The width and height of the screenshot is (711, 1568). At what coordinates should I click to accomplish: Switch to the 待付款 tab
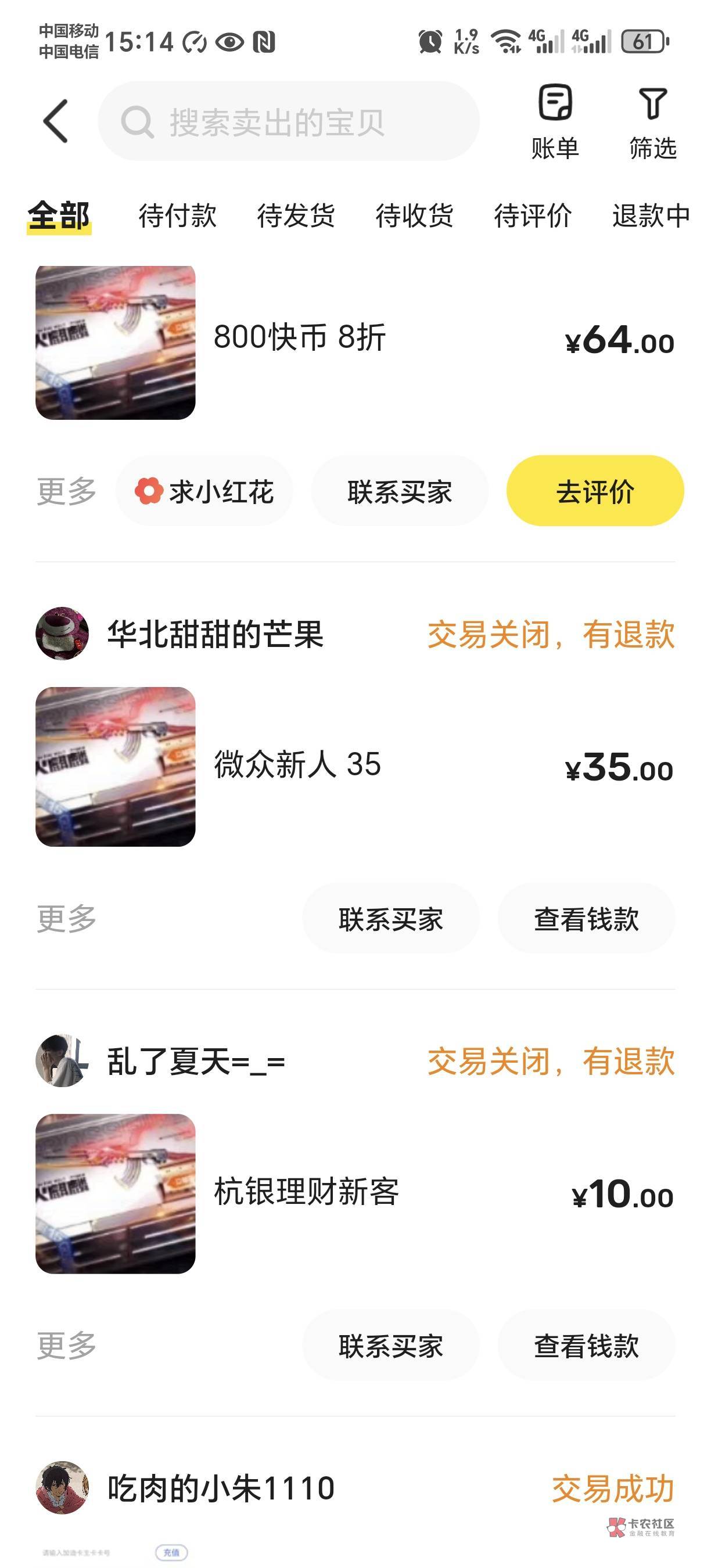pos(177,215)
